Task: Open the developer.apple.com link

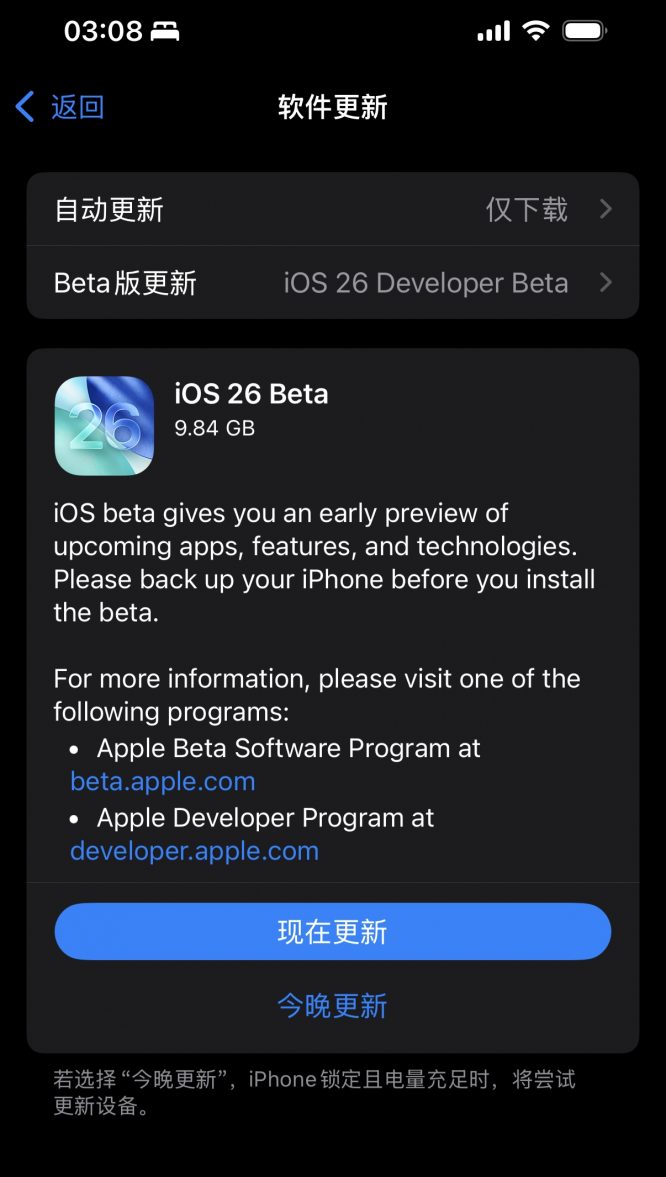Action: coord(194,852)
